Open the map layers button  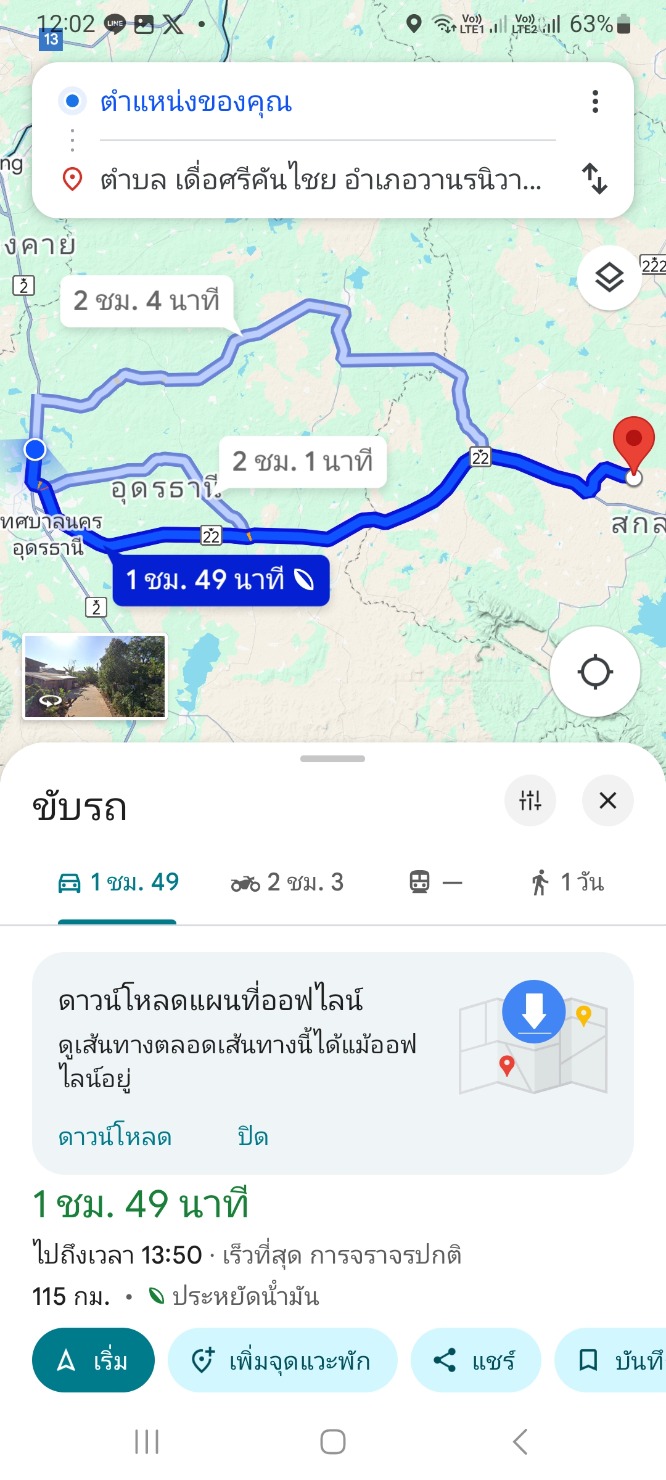coord(609,277)
